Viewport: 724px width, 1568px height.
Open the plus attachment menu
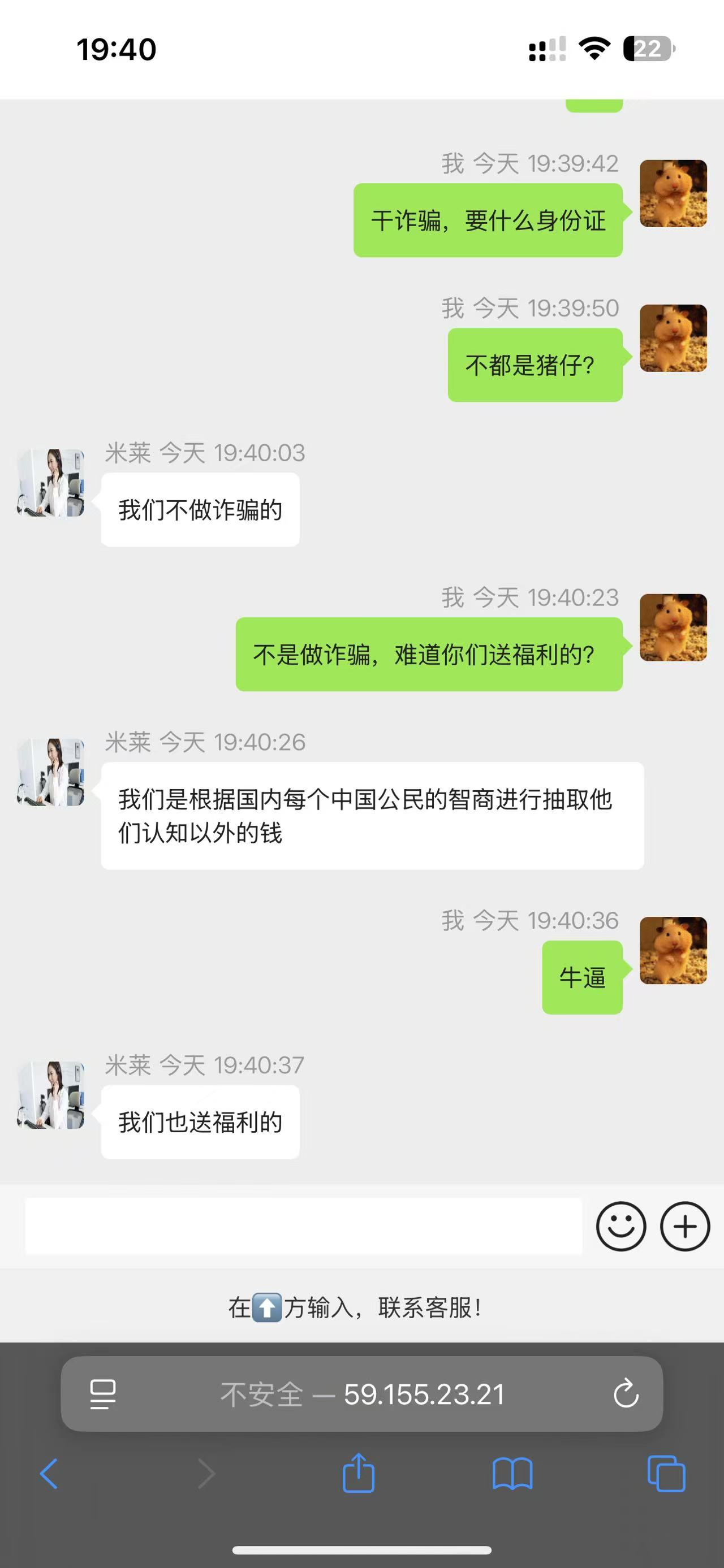point(685,1226)
